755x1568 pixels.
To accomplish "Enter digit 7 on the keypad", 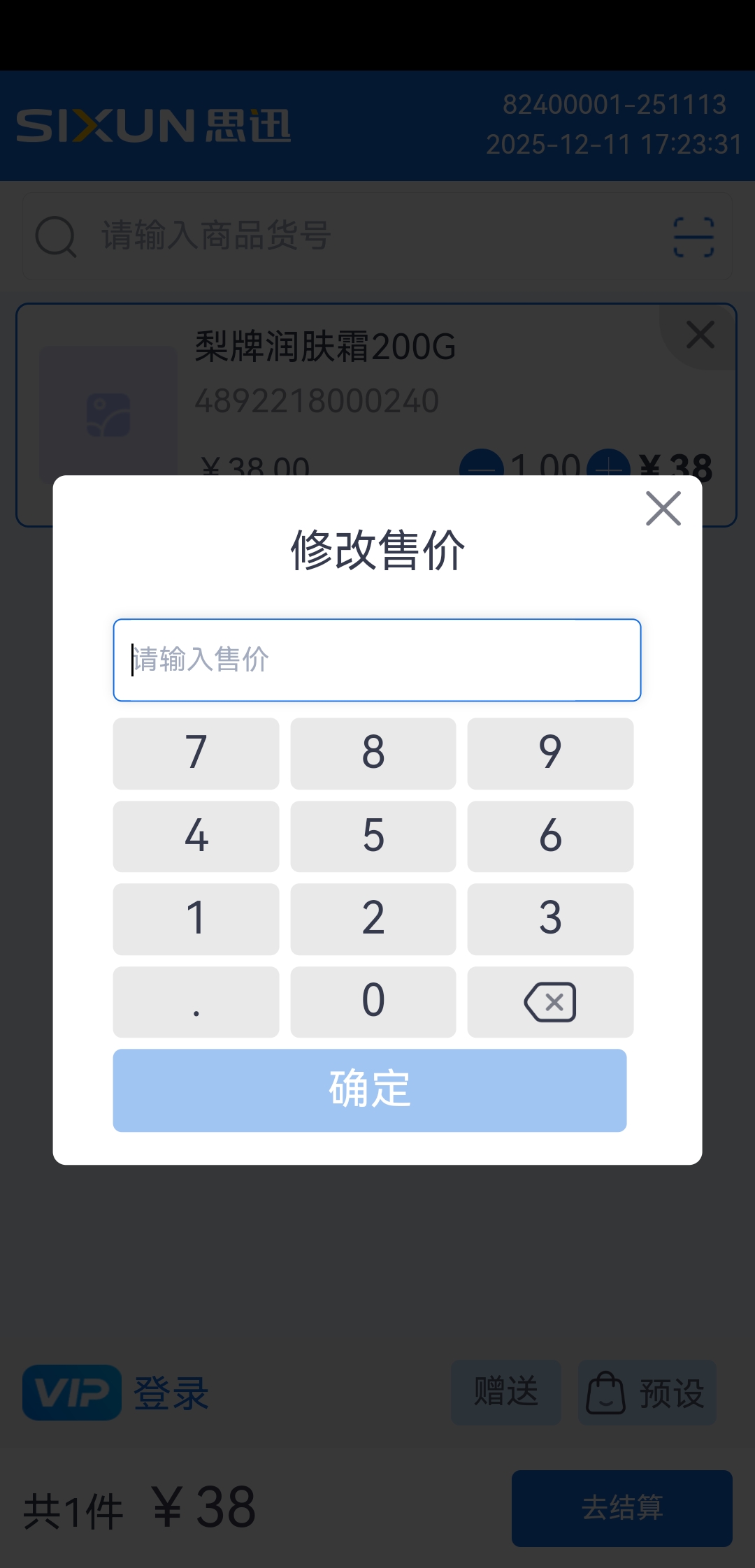I will [196, 753].
